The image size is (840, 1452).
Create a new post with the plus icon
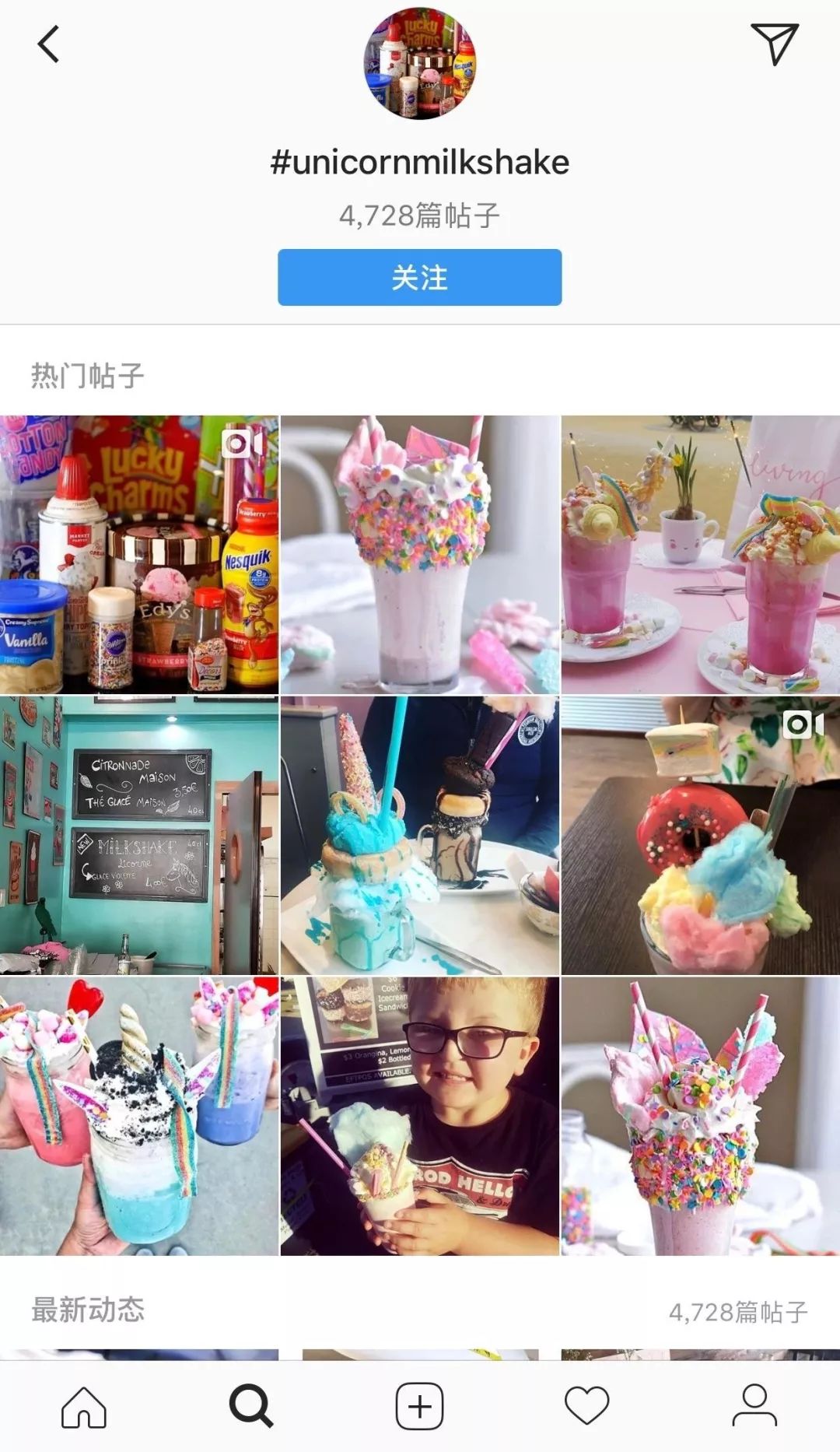click(x=420, y=1406)
